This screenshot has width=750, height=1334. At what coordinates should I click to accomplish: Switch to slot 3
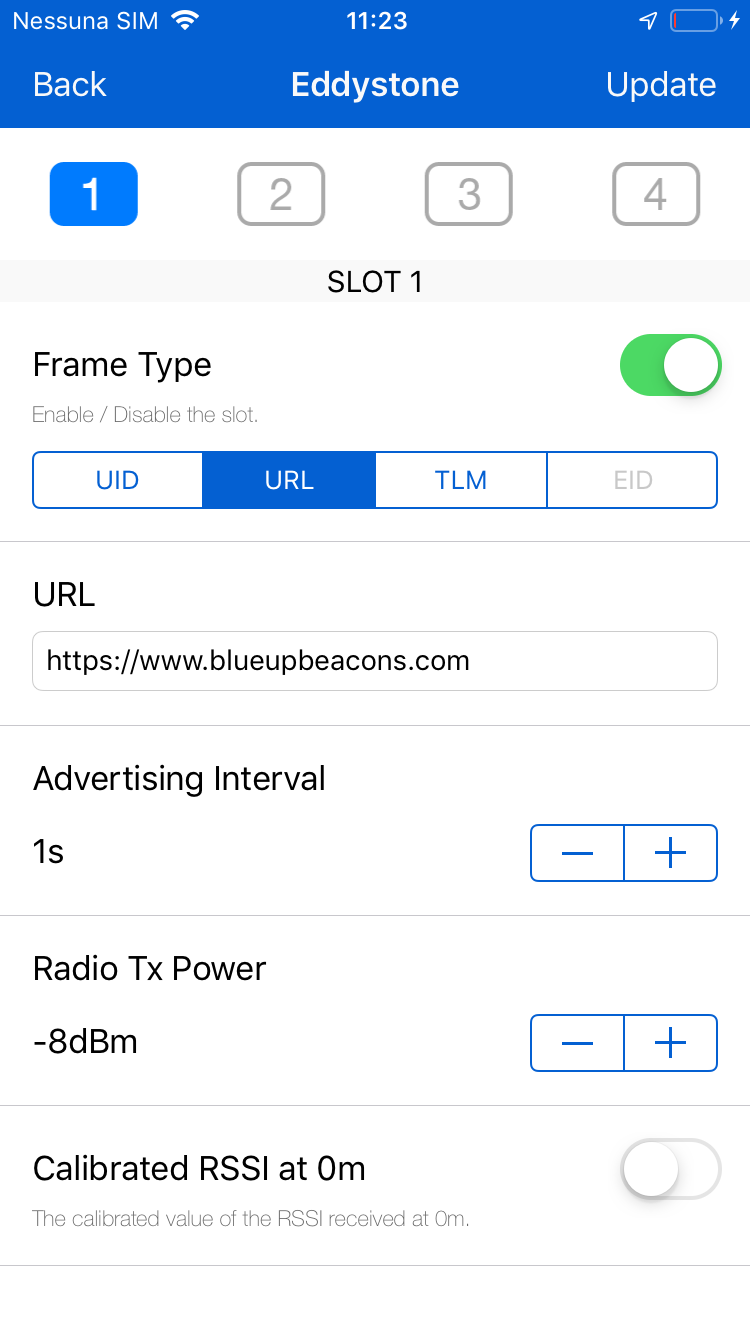click(x=469, y=194)
